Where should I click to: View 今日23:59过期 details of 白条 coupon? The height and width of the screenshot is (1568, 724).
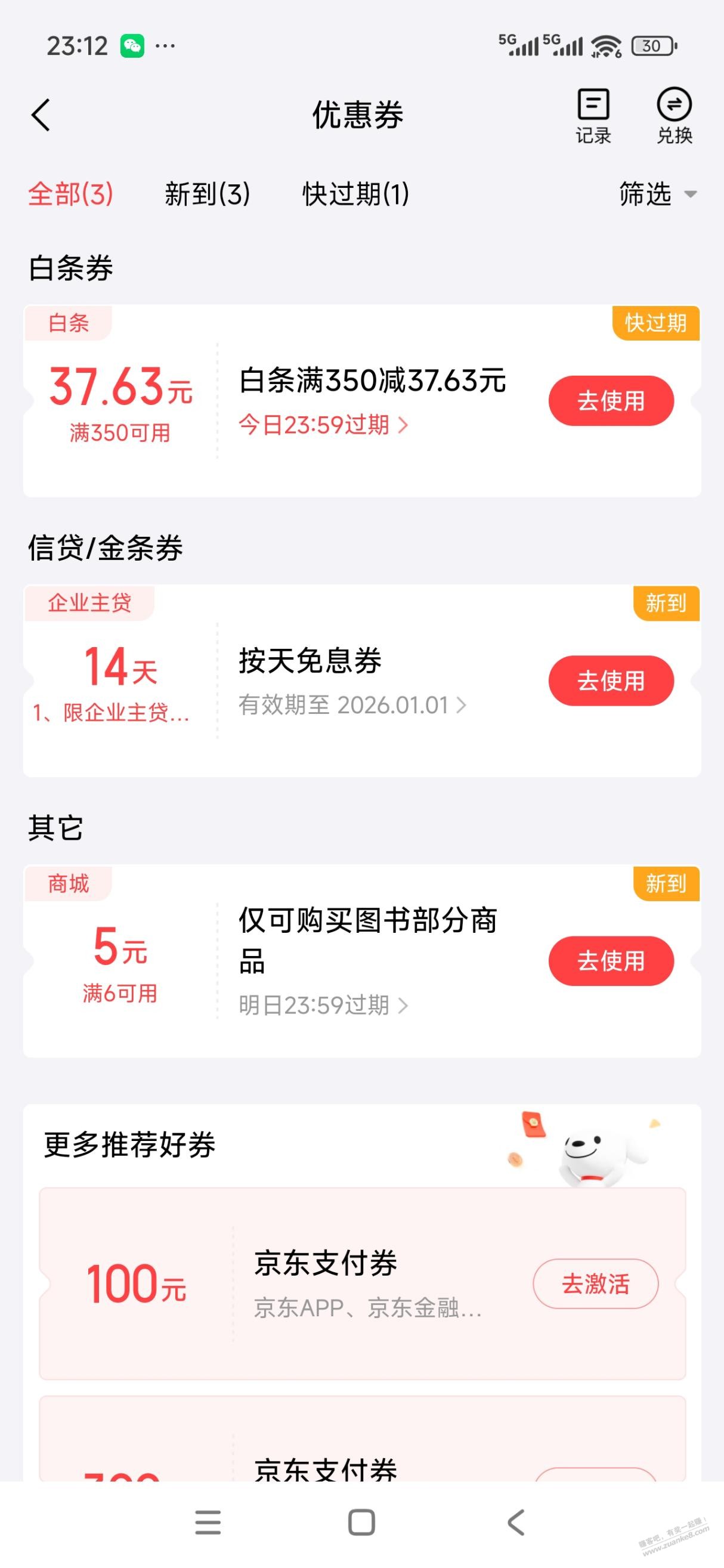click(323, 425)
